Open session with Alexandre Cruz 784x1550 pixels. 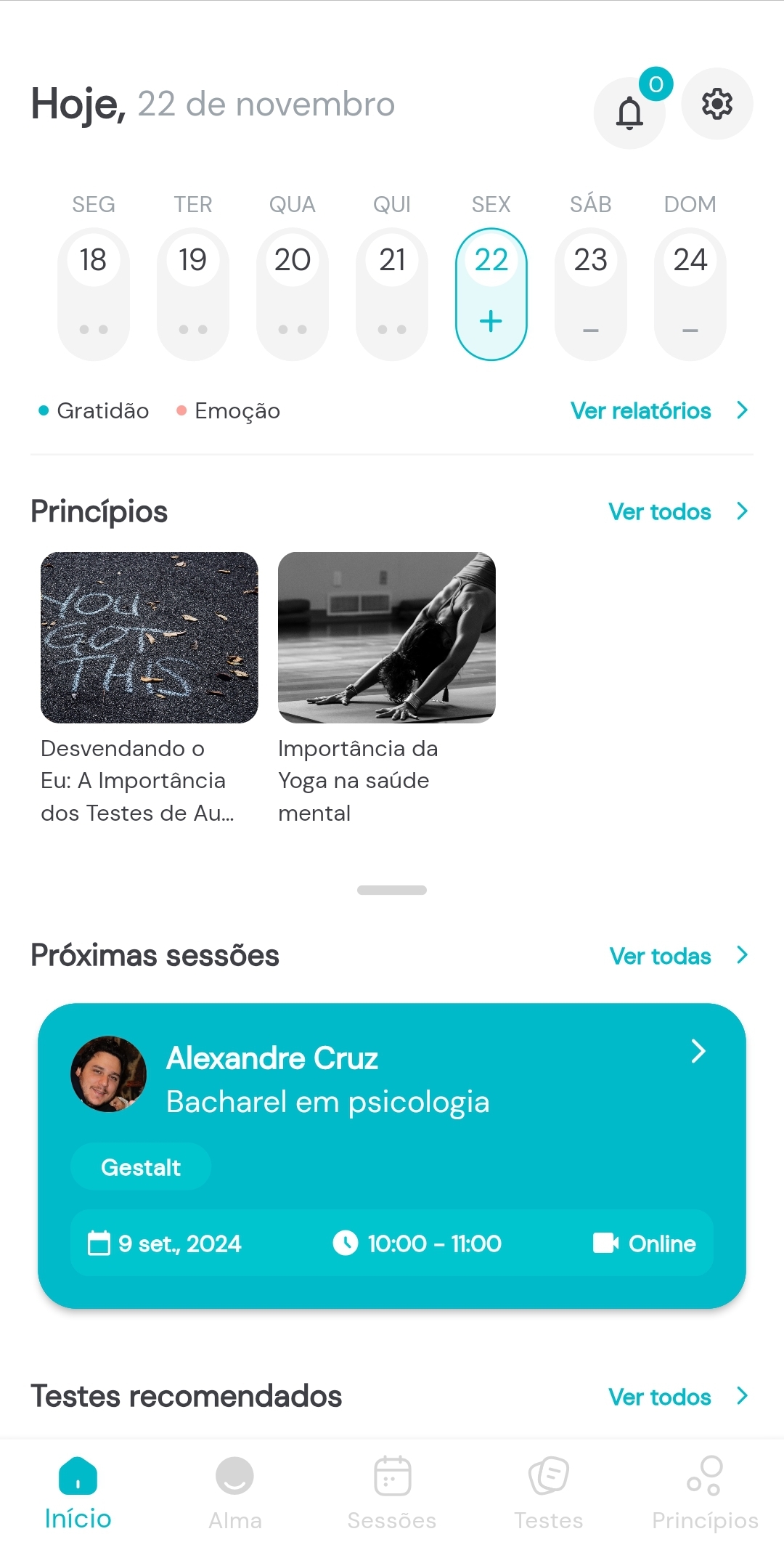click(x=392, y=1156)
